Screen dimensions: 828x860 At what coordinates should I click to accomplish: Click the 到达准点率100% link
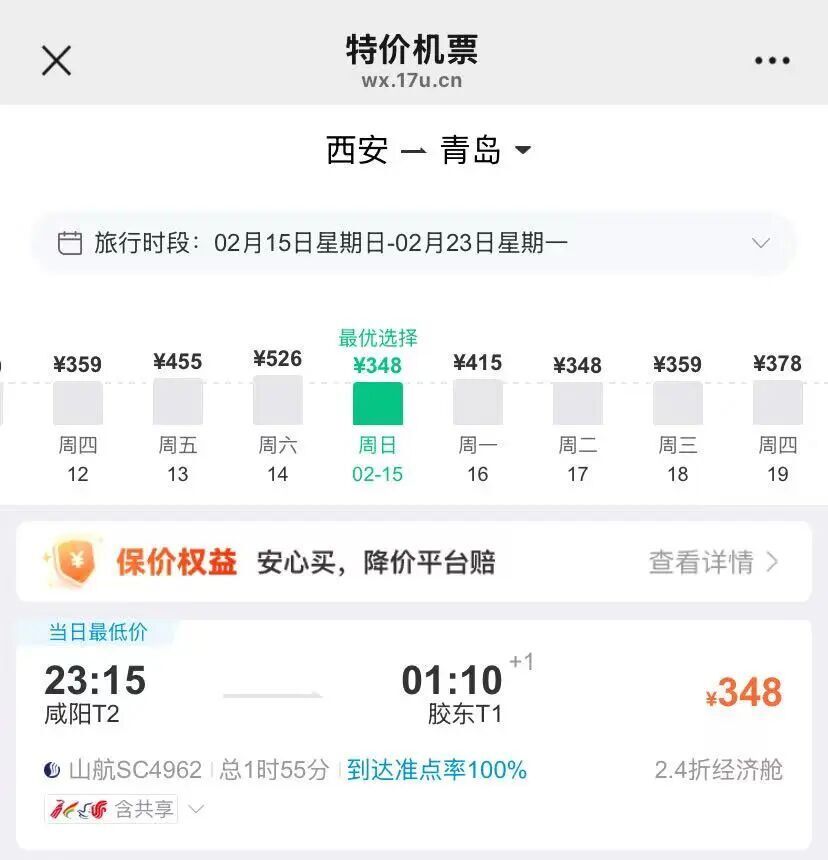[434, 770]
